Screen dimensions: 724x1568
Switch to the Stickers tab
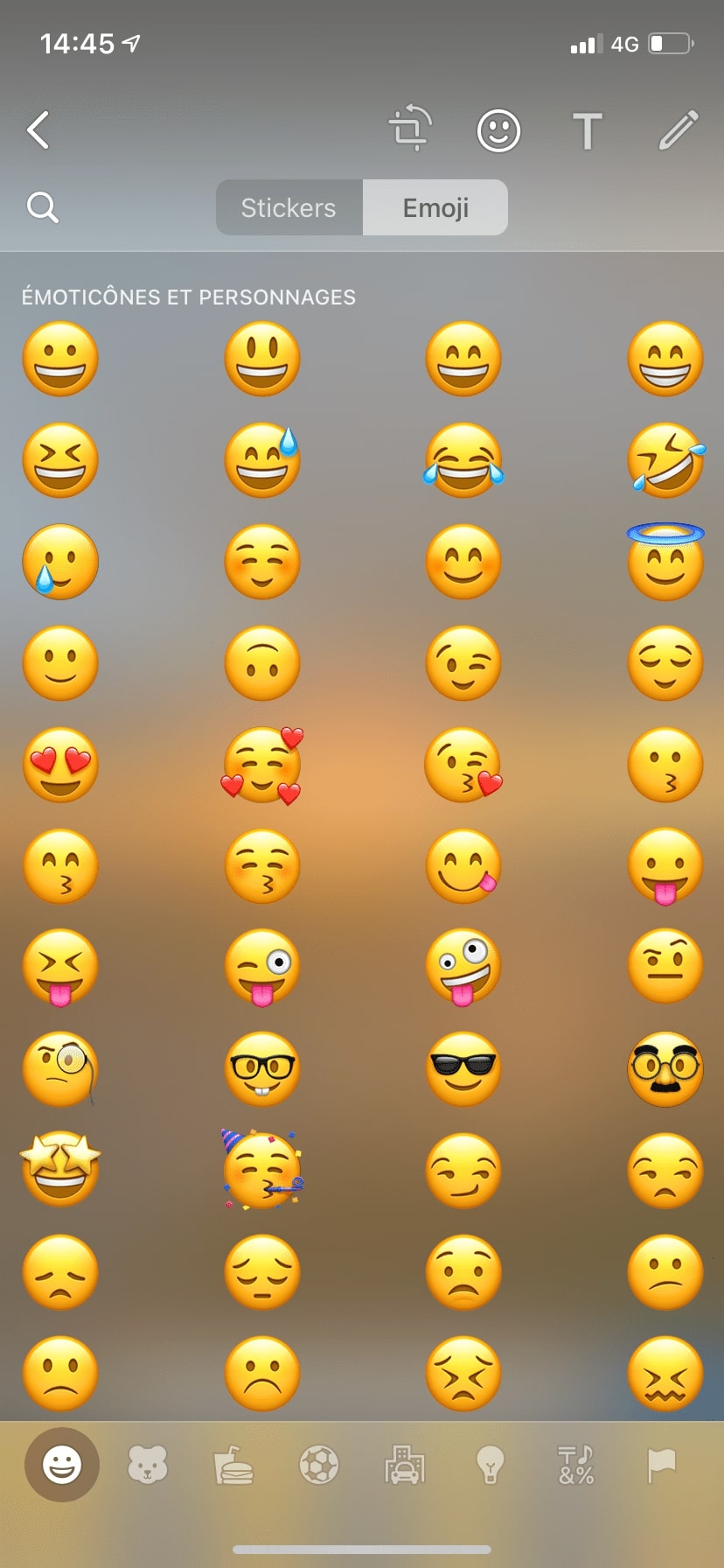click(x=289, y=207)
